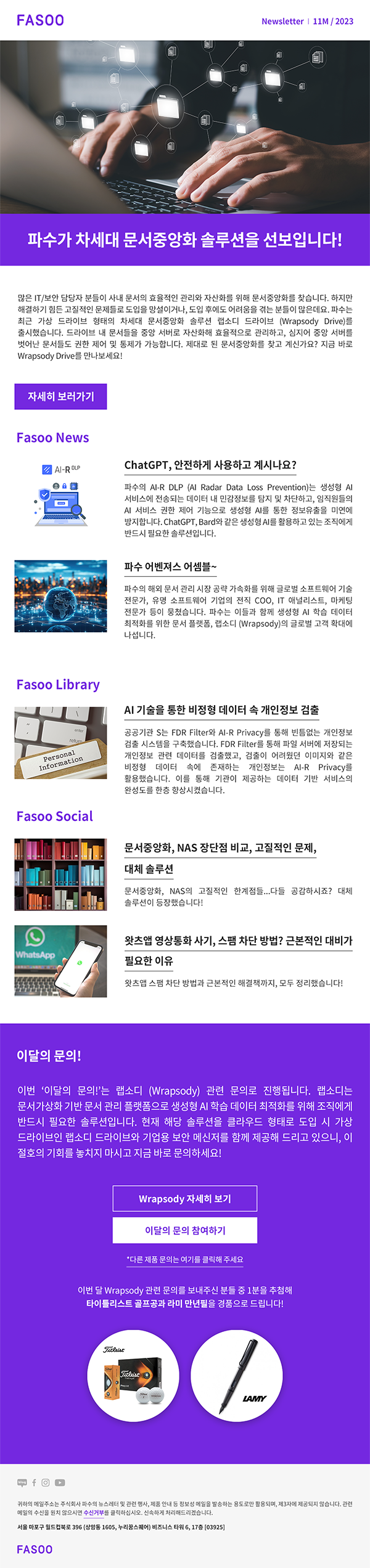Tap Wrapsody 자세히 보기 button
Image resolution: width=370 pixels, height=1568 pixels.
click(184, 1198)
